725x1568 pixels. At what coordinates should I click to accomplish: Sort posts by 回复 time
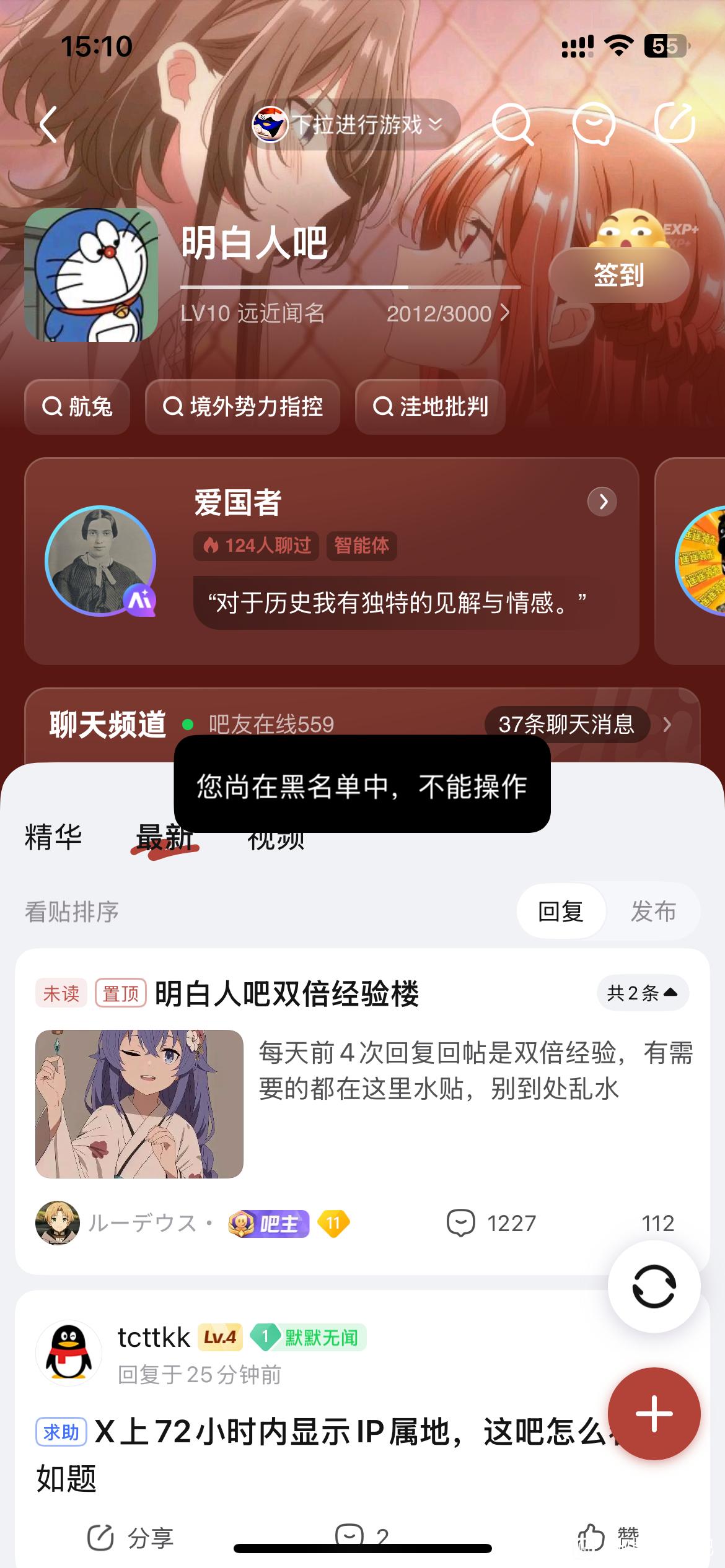click(561, 912)
